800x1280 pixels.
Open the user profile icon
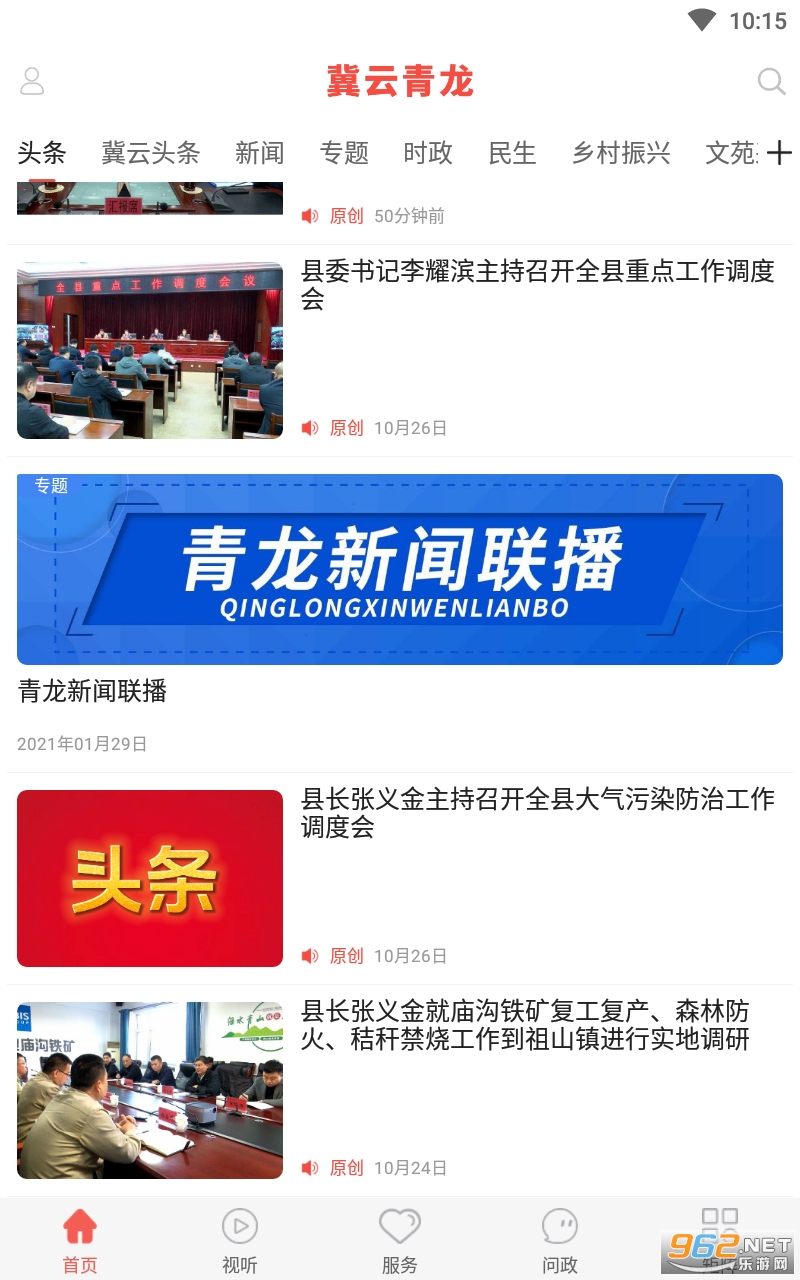(33, 81)
